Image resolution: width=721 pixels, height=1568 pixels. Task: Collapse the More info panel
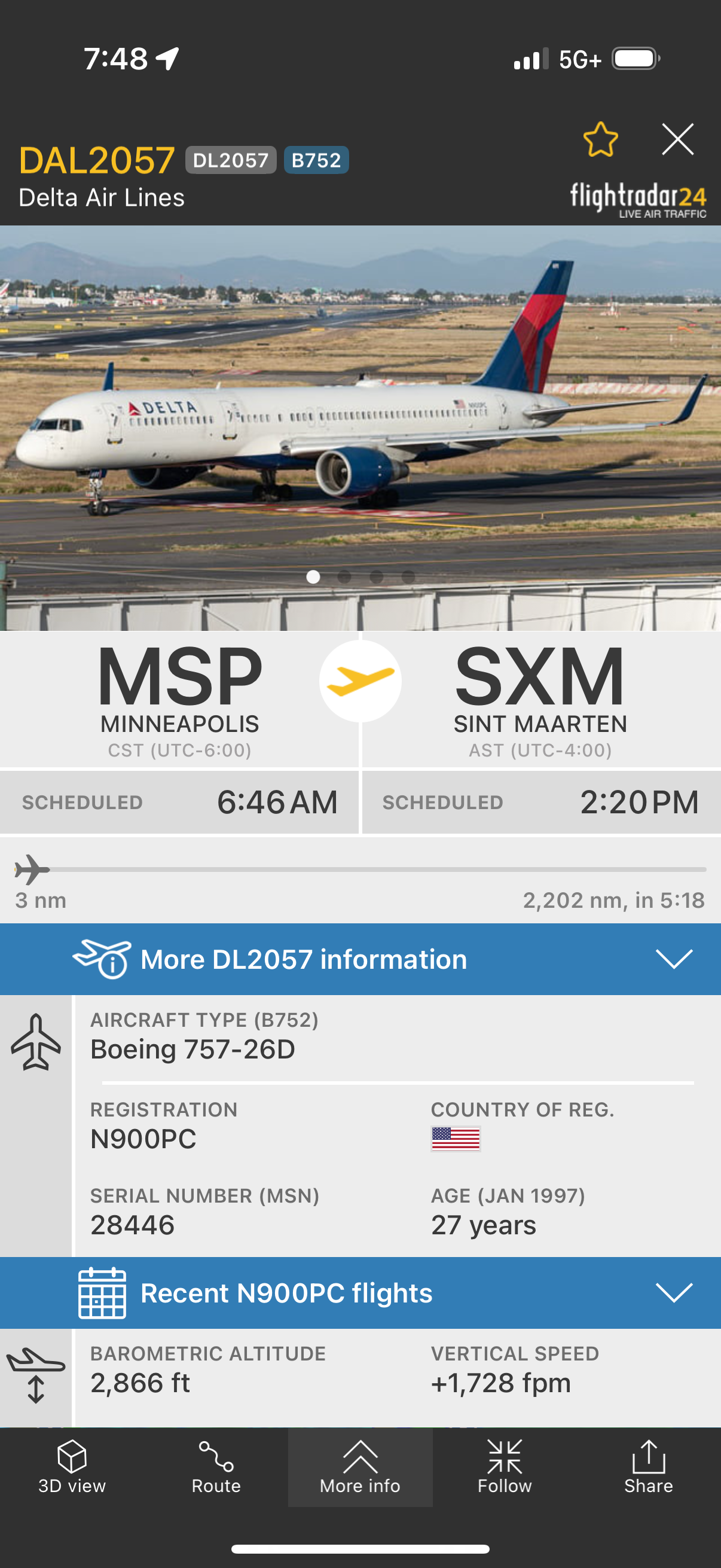360,1467
